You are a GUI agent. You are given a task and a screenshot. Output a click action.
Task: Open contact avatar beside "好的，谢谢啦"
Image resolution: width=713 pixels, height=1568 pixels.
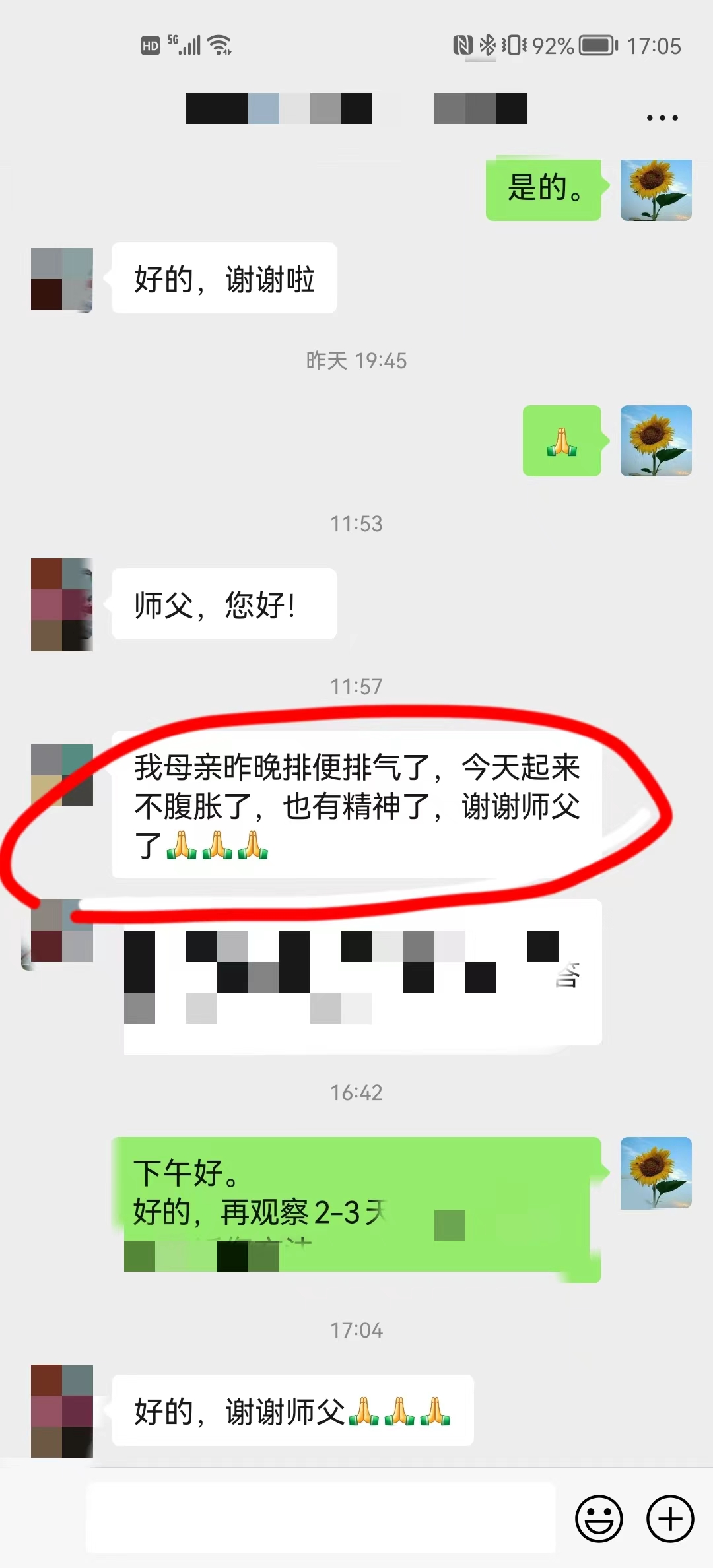click(62, 279)
